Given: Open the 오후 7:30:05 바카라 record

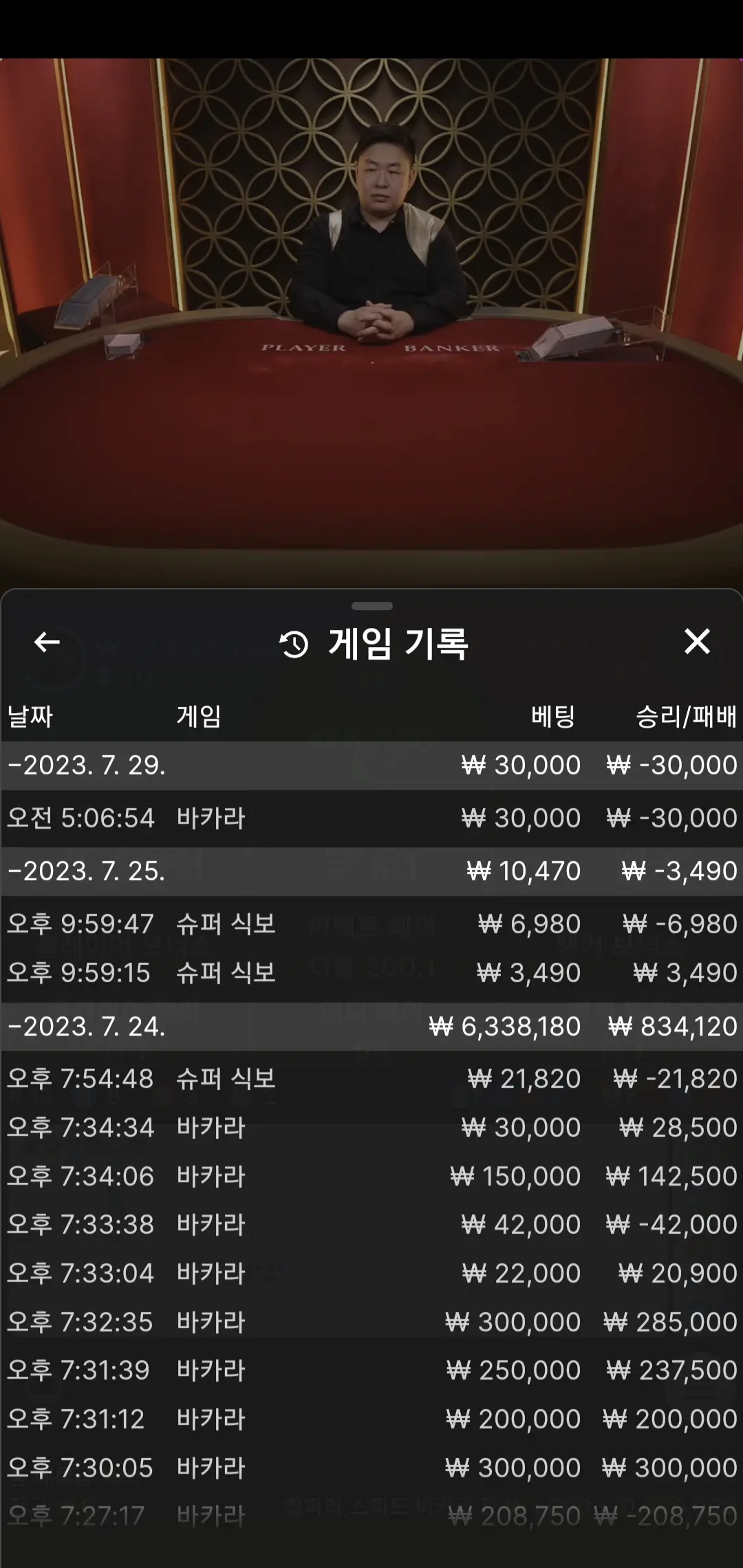Looking at the screenshot, I should point(371,1468).
